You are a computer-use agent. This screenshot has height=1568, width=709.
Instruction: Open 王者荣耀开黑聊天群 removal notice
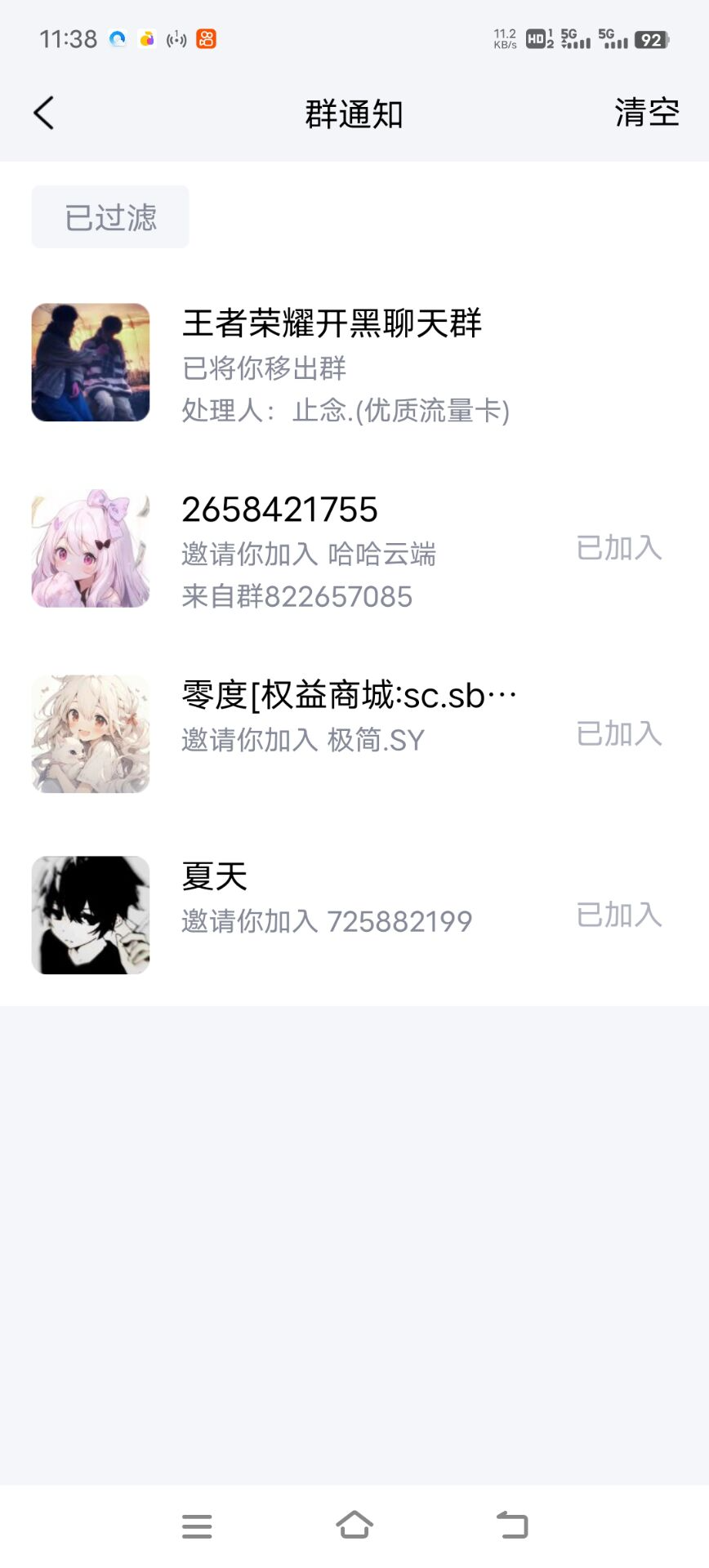(343, 364)
